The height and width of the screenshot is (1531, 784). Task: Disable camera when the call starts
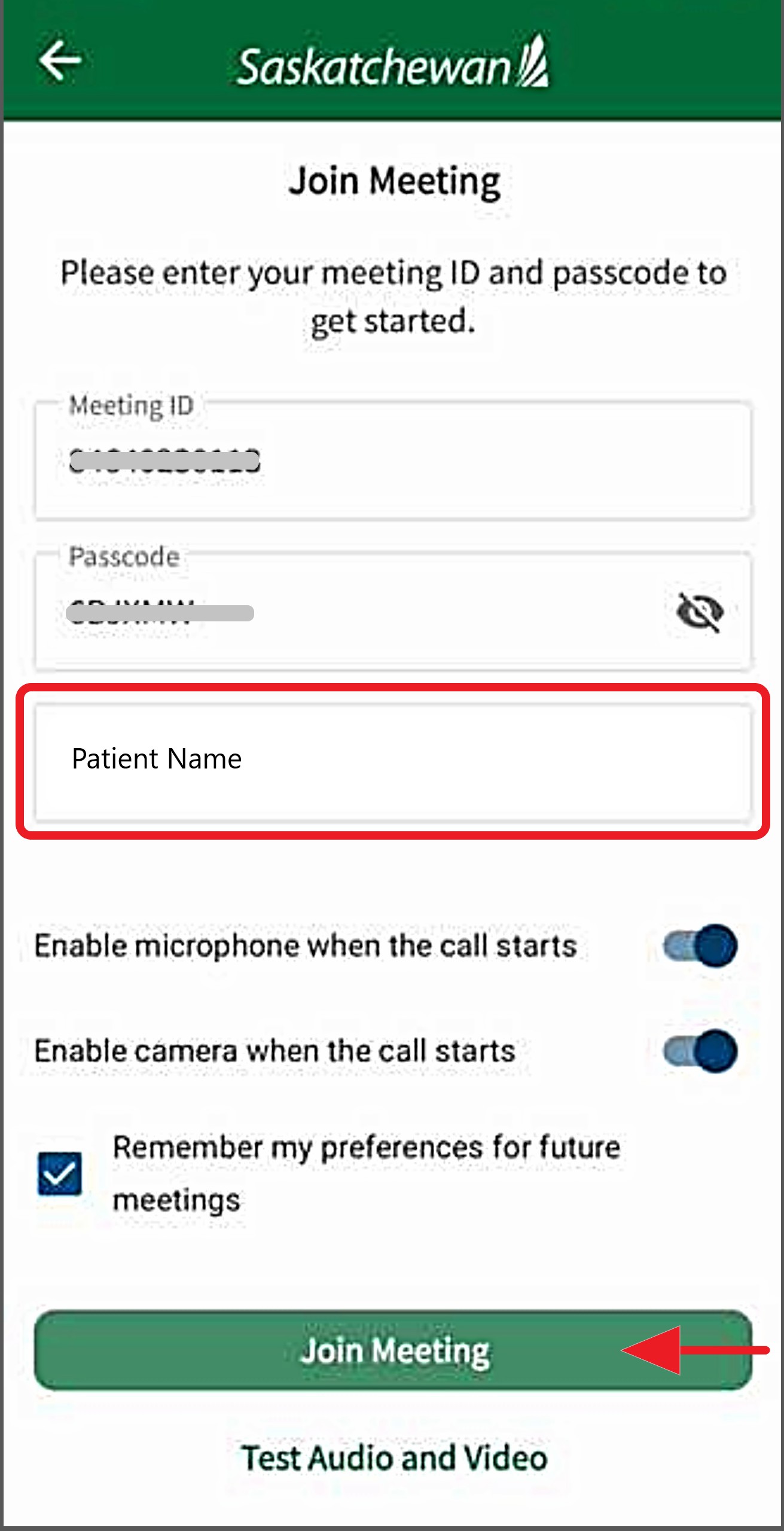point(699,1051)
